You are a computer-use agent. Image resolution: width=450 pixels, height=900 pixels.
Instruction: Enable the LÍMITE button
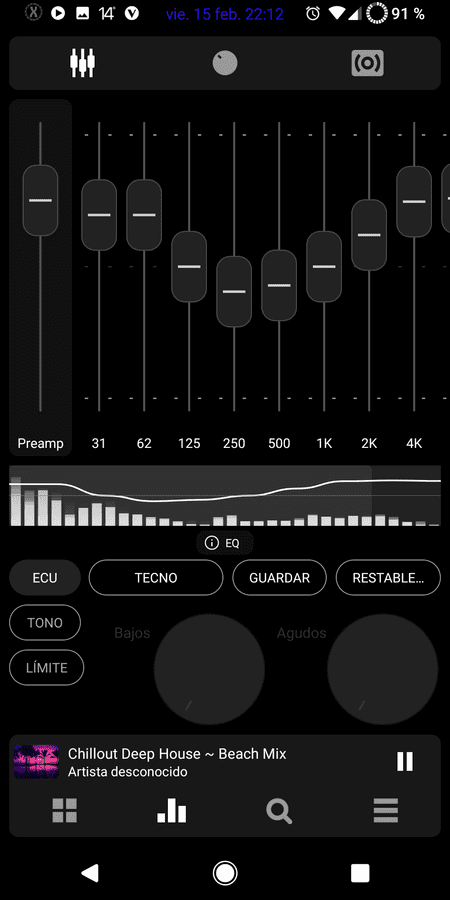click(46, 668)
